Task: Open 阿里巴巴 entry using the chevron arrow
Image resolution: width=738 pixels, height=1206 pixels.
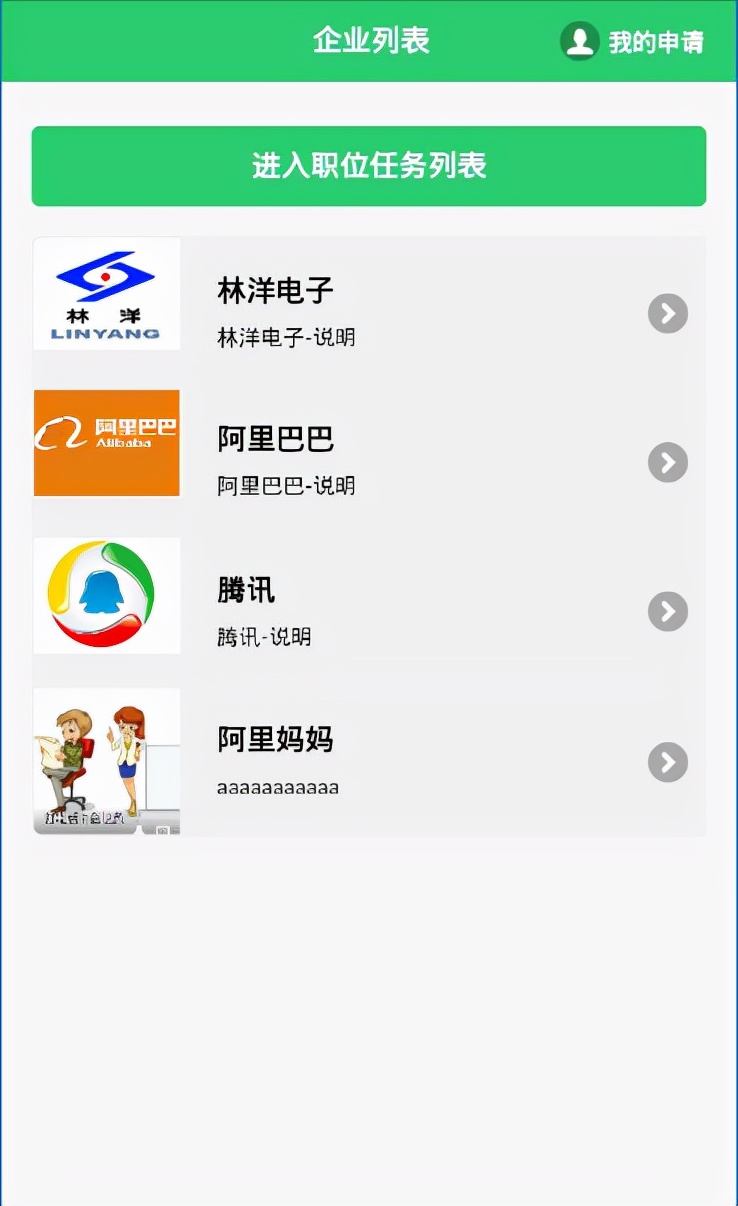Action: [667, 462]
